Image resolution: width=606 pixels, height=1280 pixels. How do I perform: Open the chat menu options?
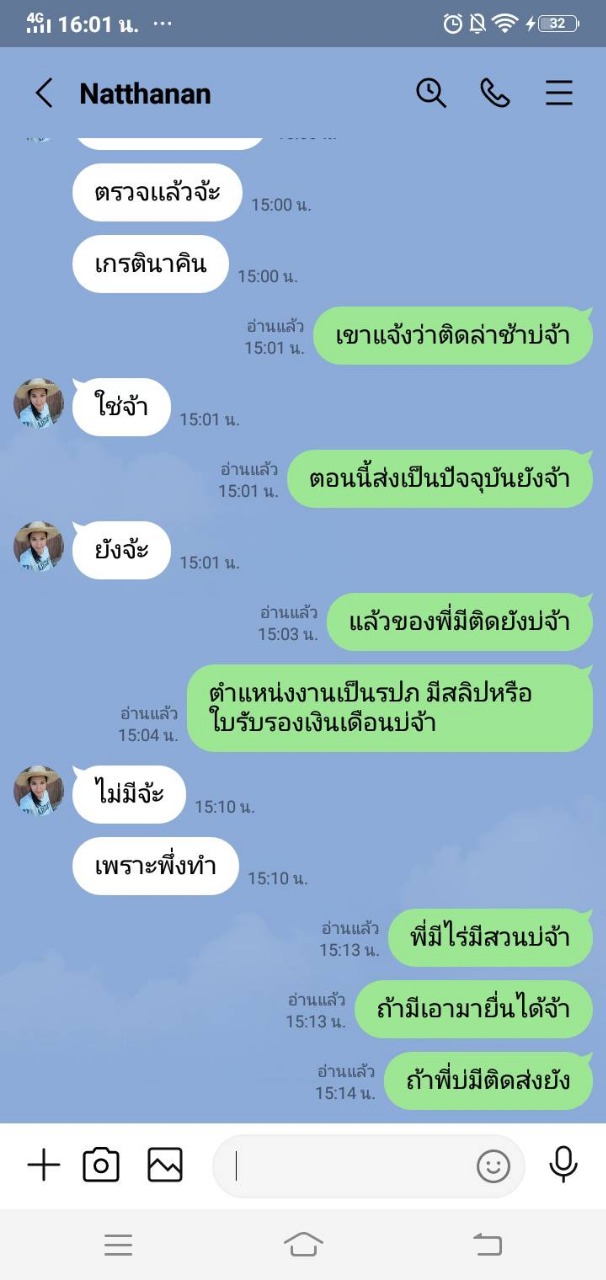559,93
